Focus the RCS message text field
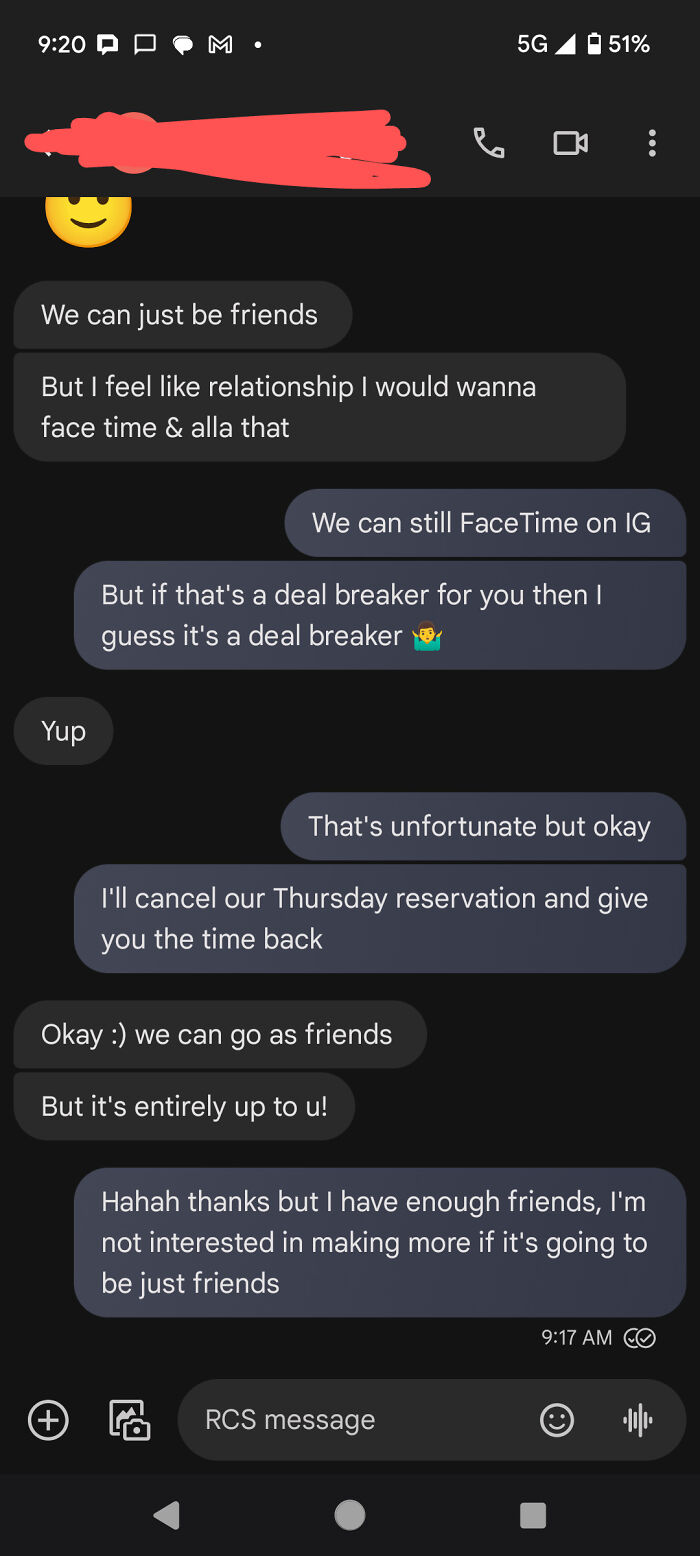Image resolution: width=700 pixels, height=1556 pixels. click(x=350, y=1419)
